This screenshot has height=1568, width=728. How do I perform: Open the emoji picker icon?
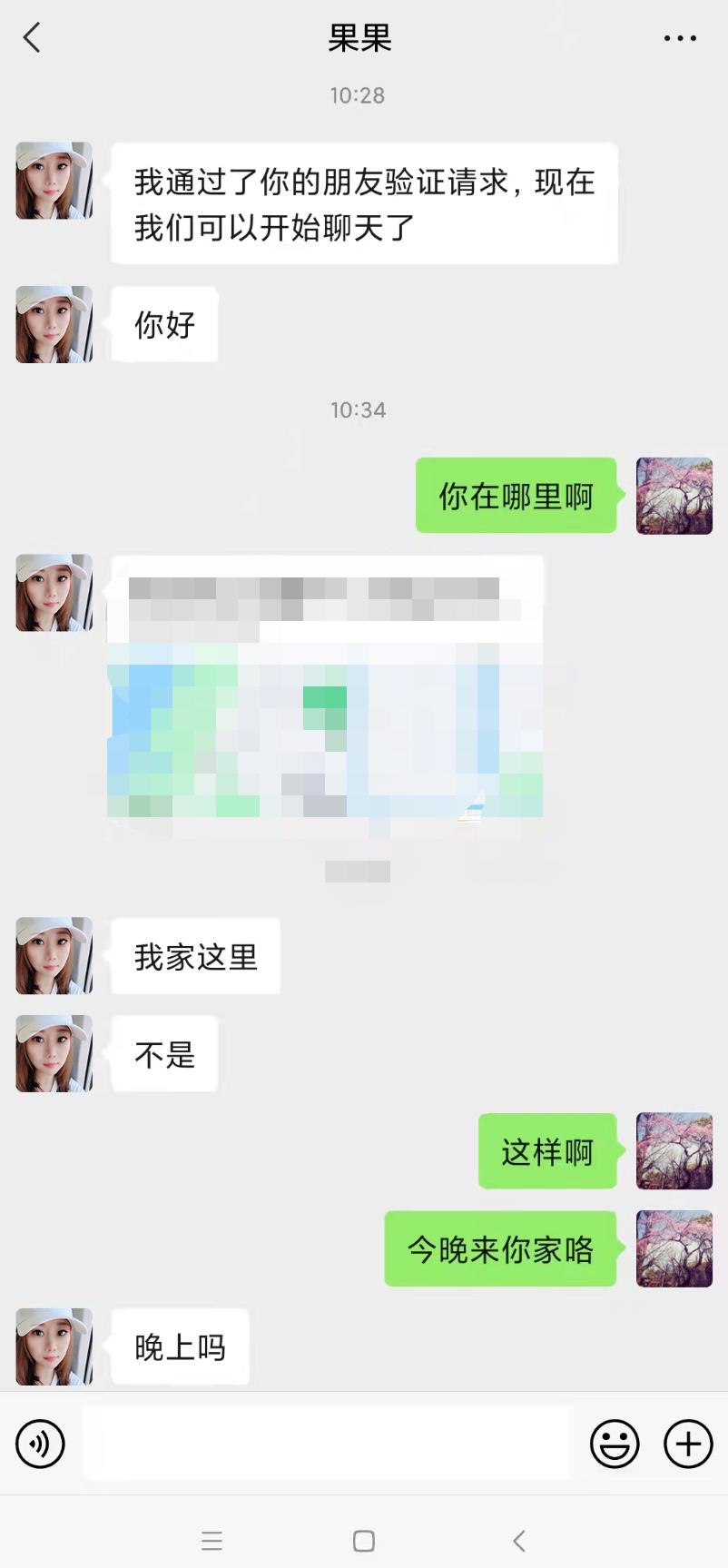(x=615, y=1444)
